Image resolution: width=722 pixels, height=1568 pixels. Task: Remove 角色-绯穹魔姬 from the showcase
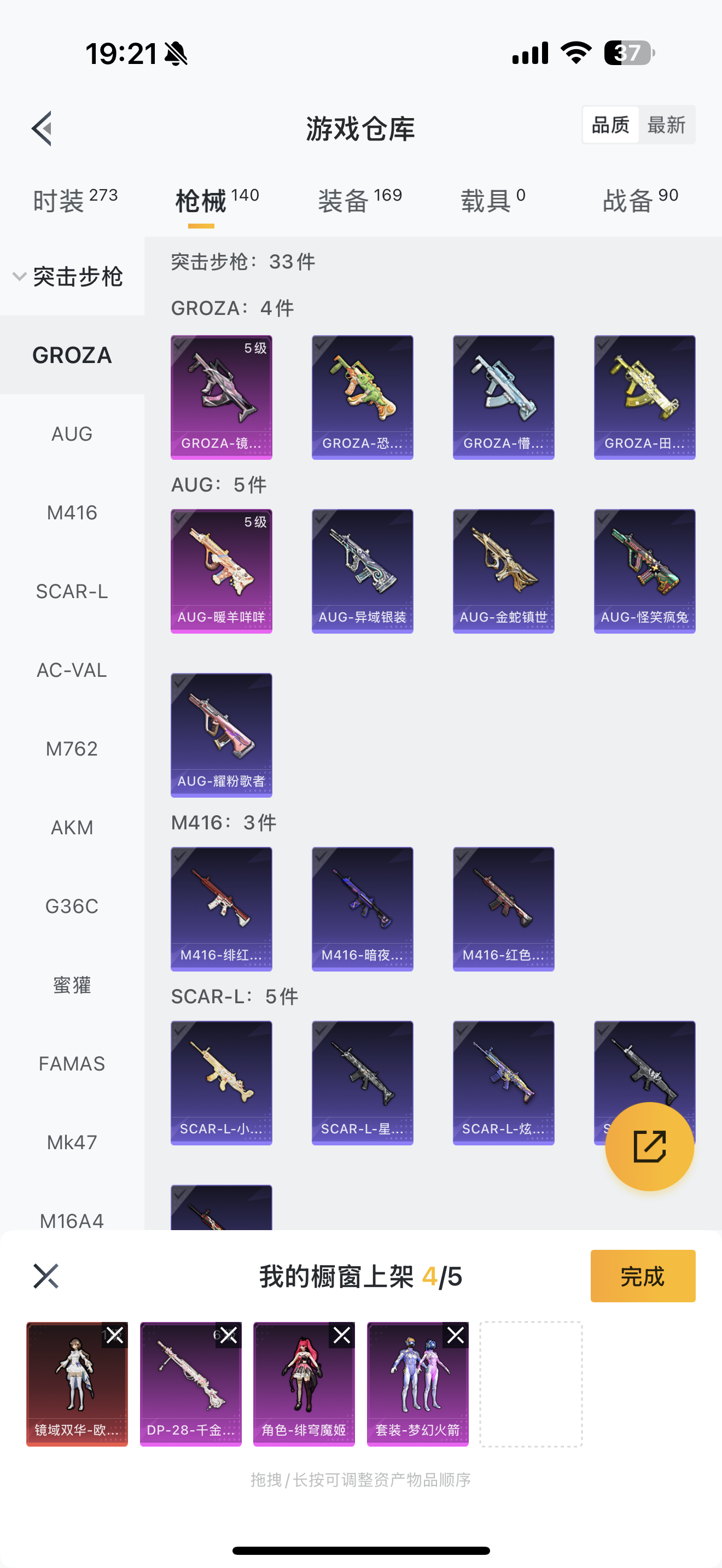pyautogui.click(x=341, y=1336)
